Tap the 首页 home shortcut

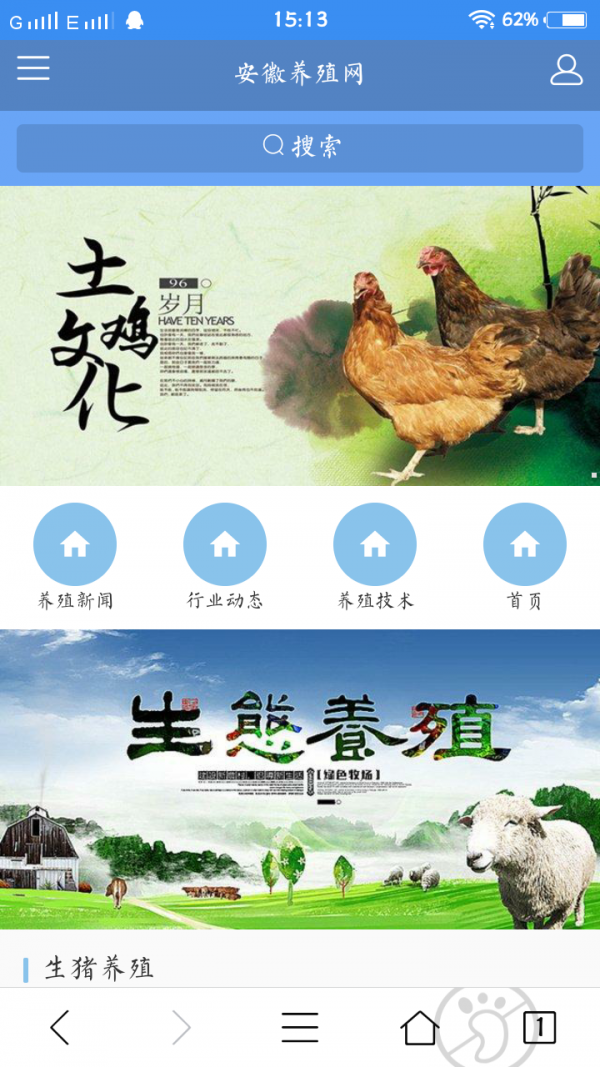[524, 557]
